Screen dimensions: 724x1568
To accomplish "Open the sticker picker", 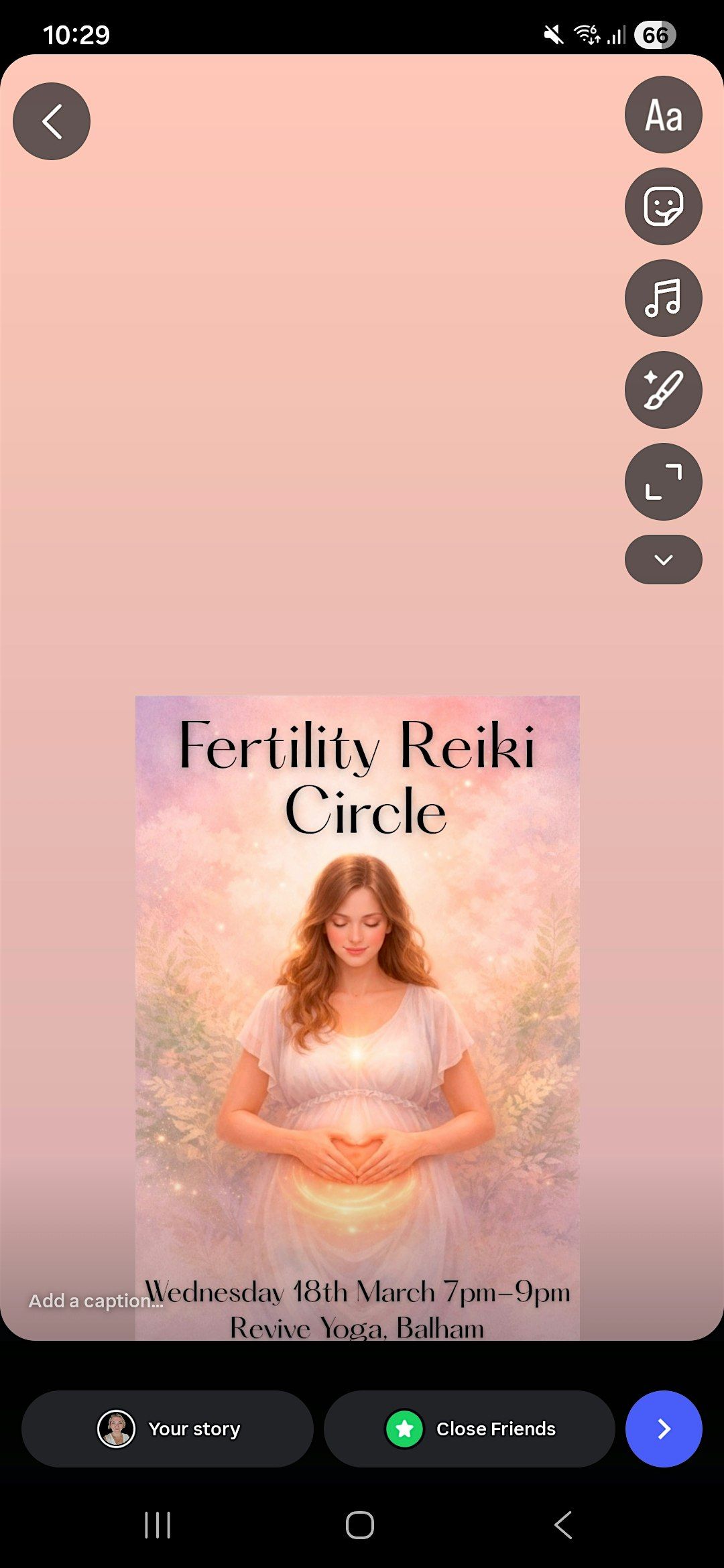I will (x=663, y=206).
